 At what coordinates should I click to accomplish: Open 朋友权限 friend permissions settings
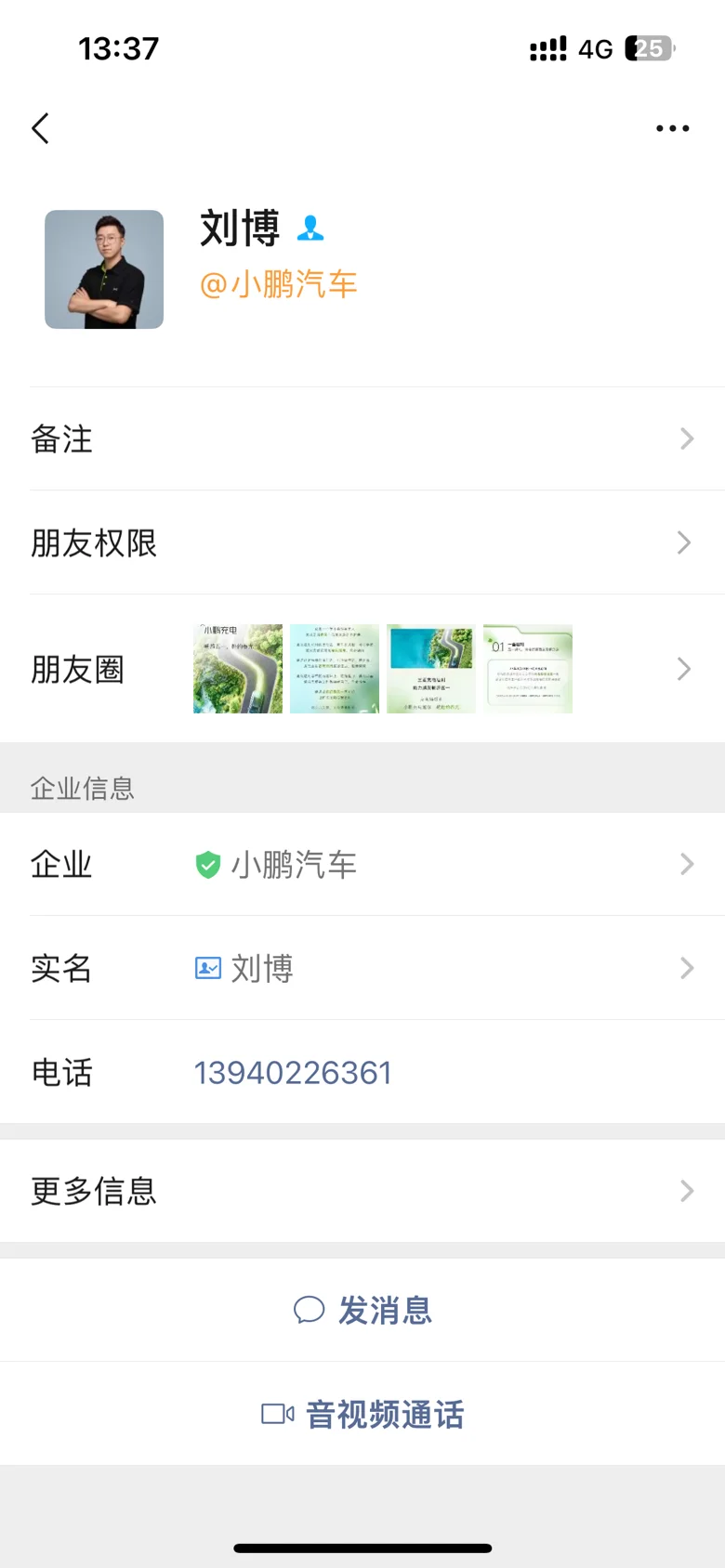point(362,543)
